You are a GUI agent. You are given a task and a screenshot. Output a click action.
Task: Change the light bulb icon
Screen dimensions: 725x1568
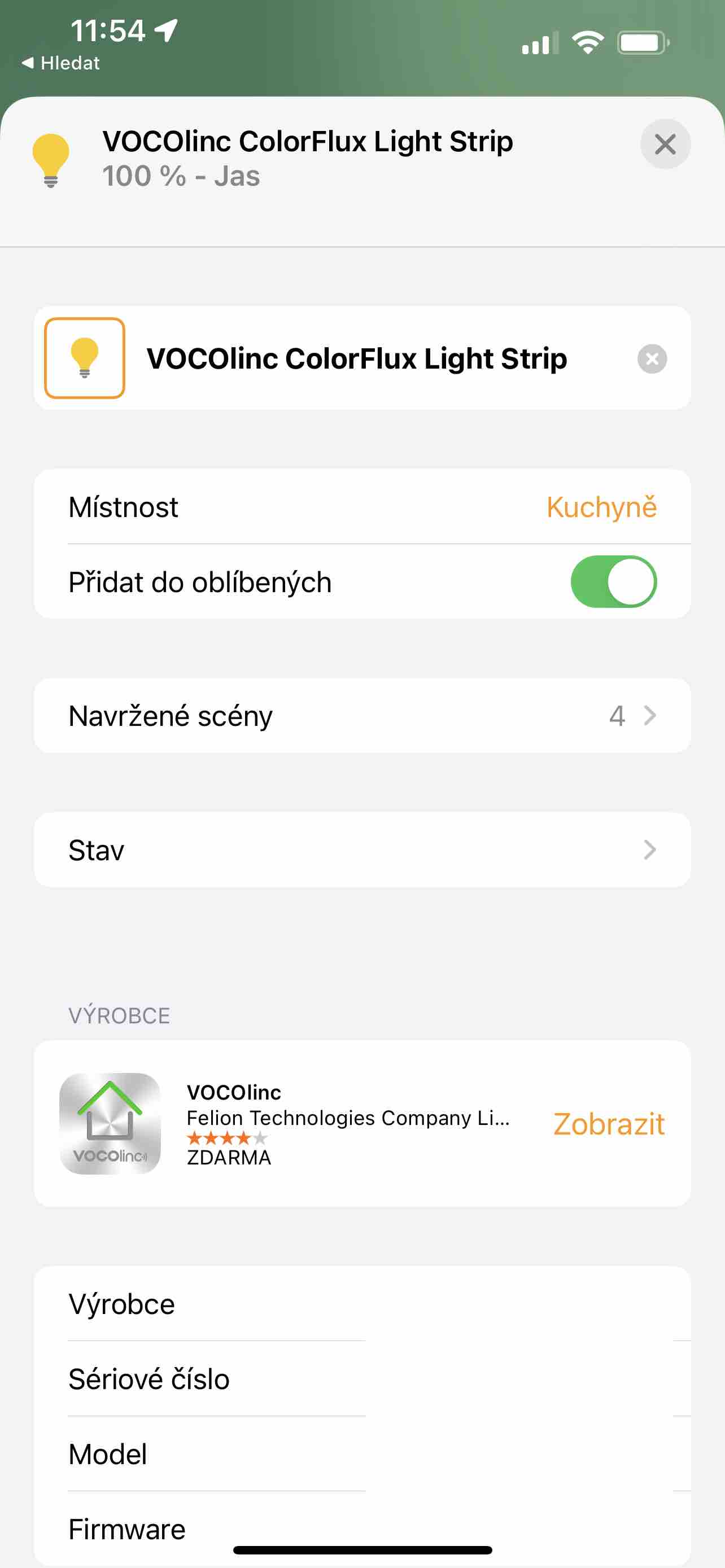(85, 358)
